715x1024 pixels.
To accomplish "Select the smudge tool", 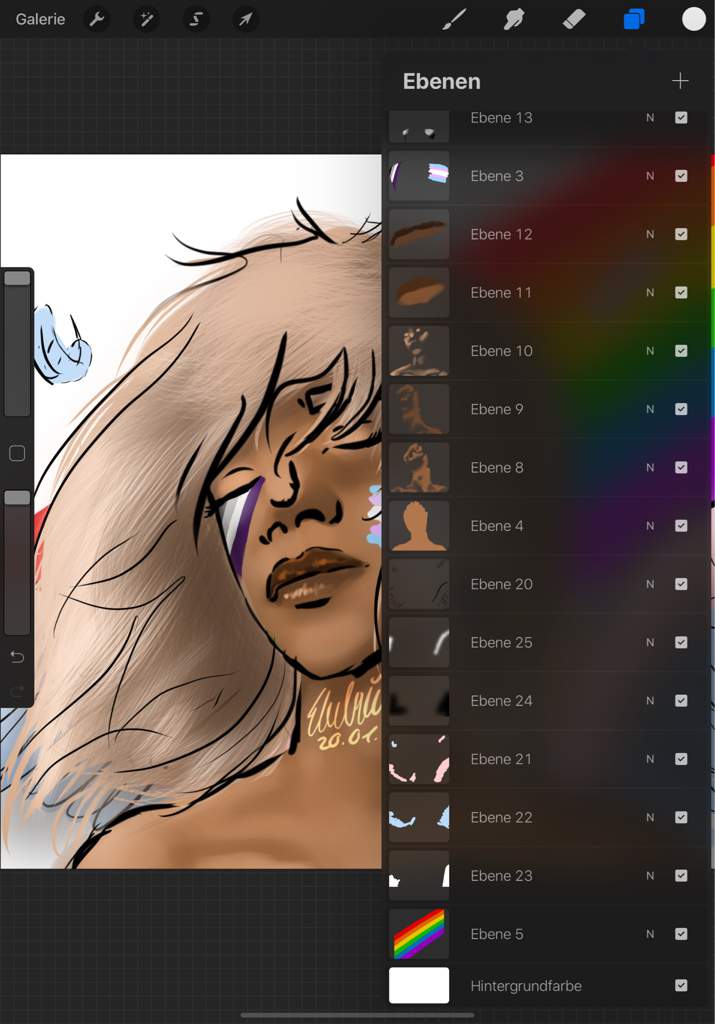I will coord(514,19).
